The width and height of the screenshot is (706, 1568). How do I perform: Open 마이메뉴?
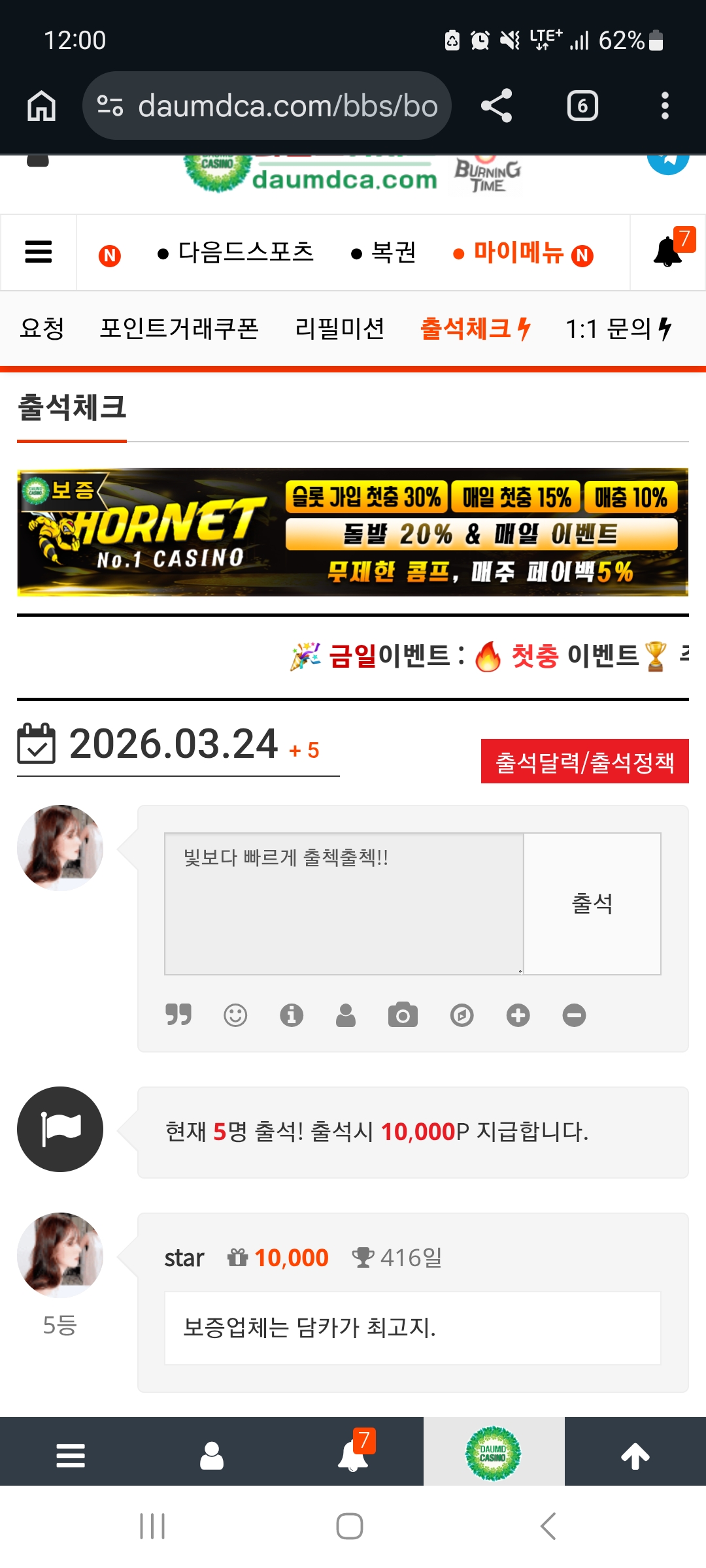click(518, 253)
